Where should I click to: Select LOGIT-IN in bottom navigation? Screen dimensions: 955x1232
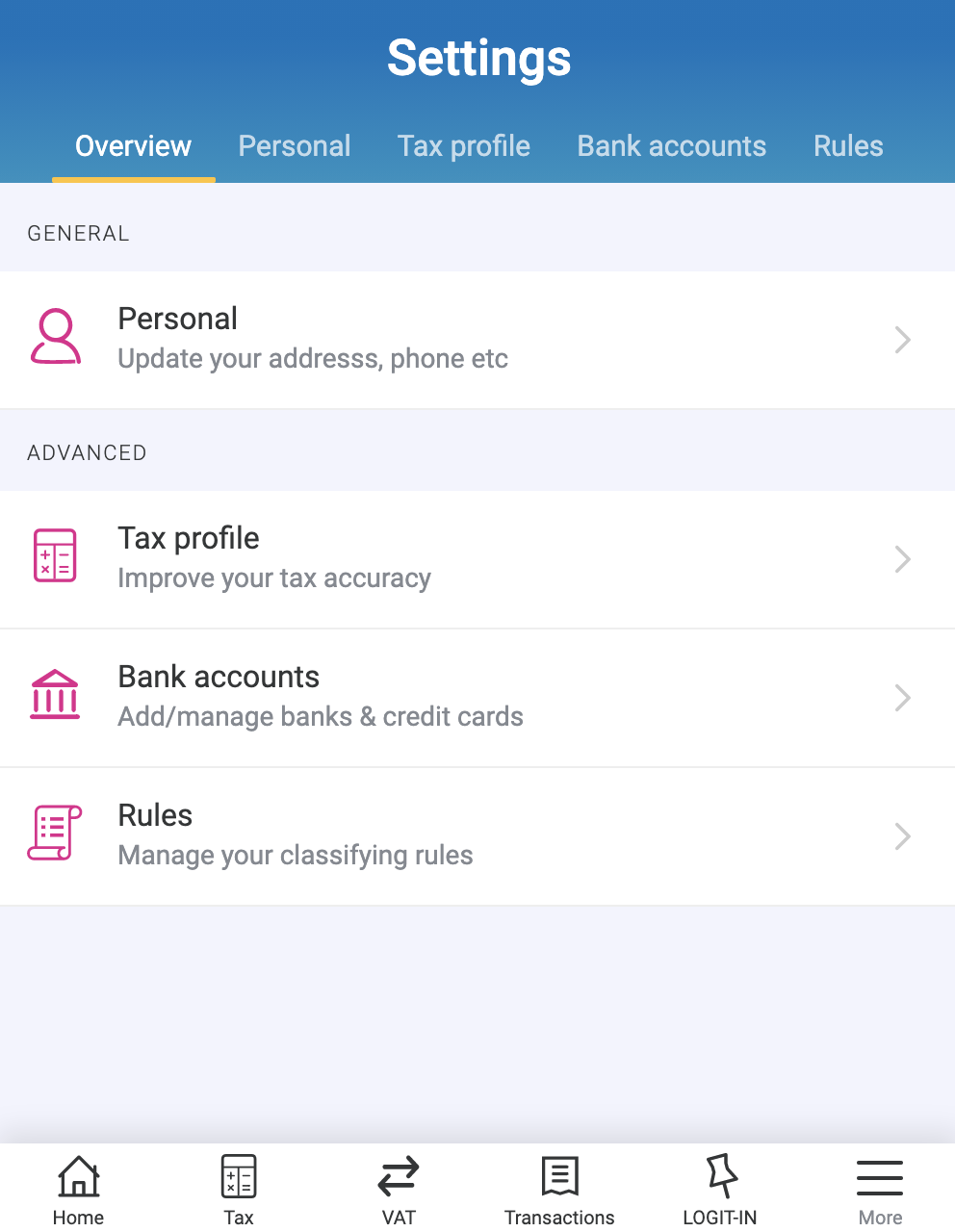coord(720,1190)
